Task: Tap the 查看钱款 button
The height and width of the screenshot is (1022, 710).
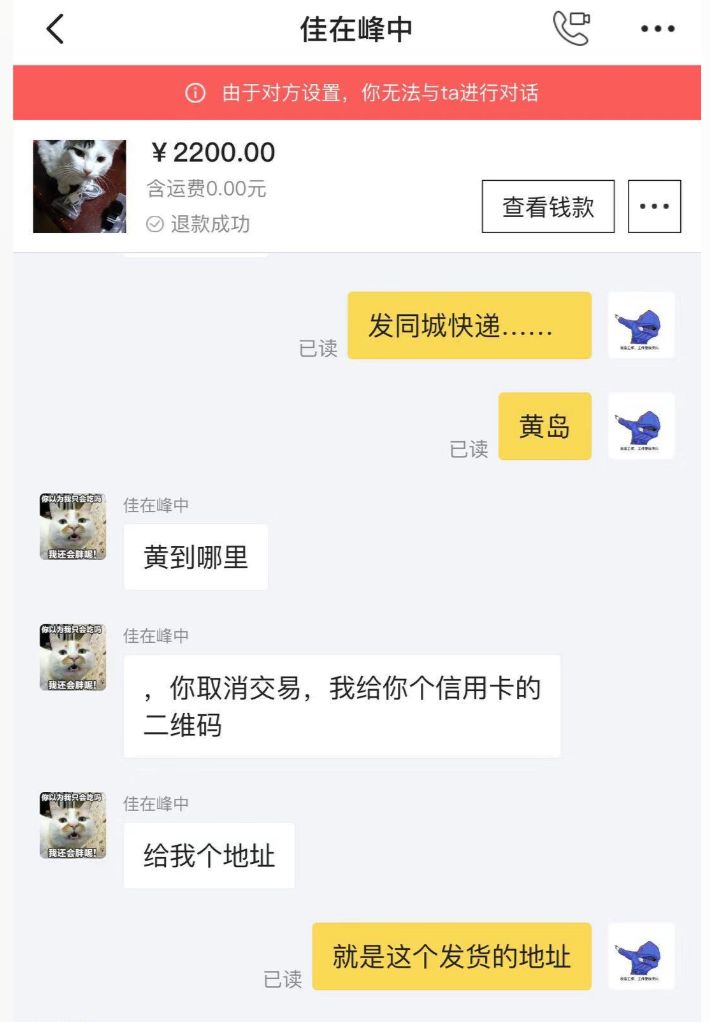Action: pyautogui.click(x=548, y=207)
